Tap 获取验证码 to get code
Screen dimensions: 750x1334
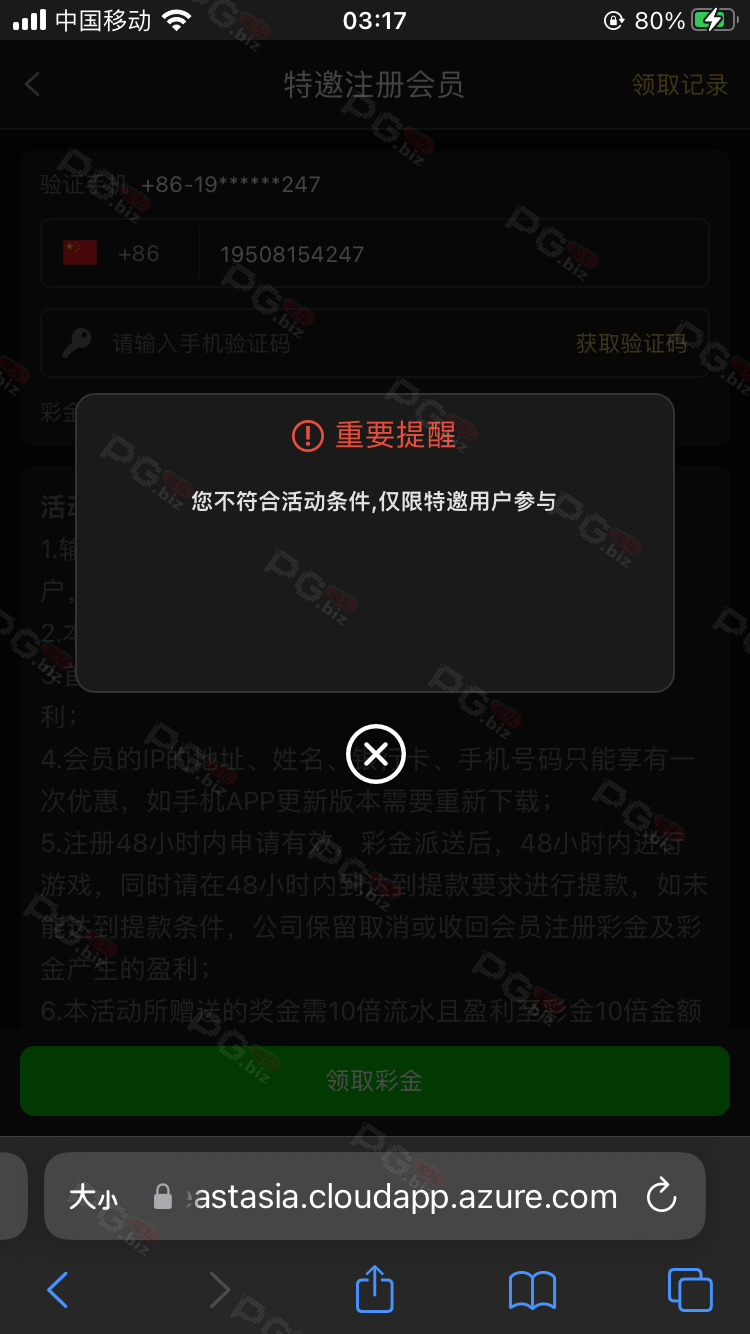pyautogui.click(x=631, y=344)
